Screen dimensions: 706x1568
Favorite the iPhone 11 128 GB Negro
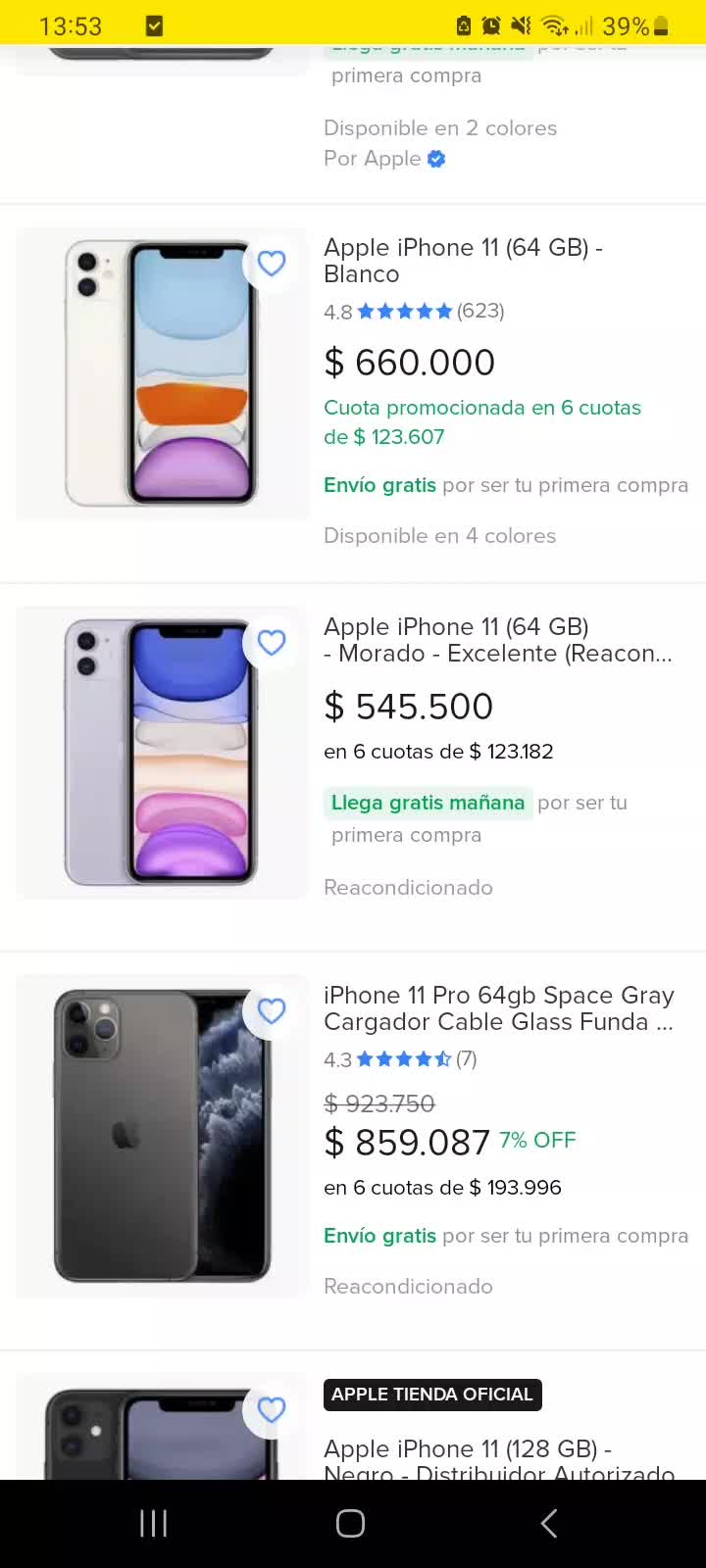coord(272,1410)
